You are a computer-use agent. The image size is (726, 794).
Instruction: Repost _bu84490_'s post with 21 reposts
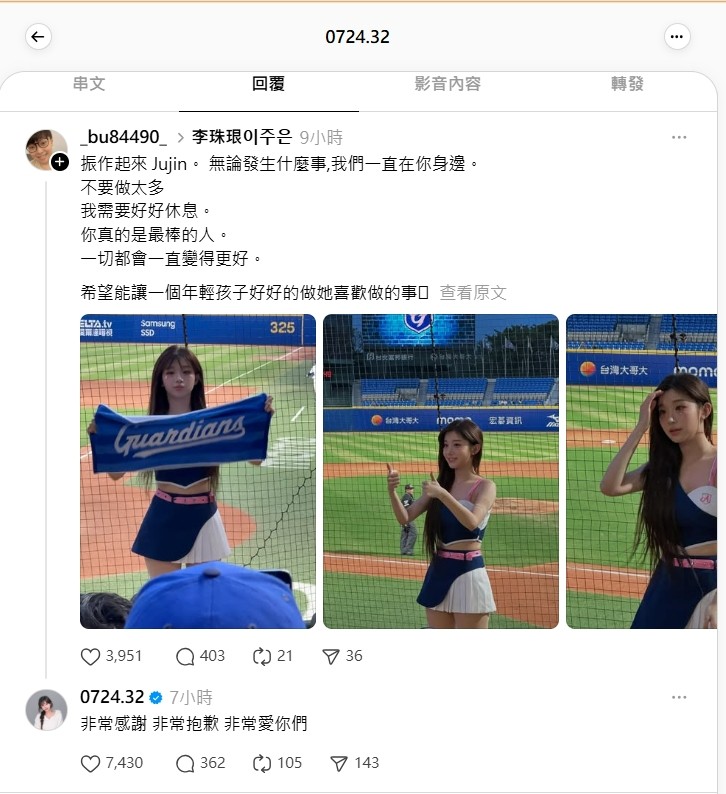pyautogui.click(x=262, y=656)
